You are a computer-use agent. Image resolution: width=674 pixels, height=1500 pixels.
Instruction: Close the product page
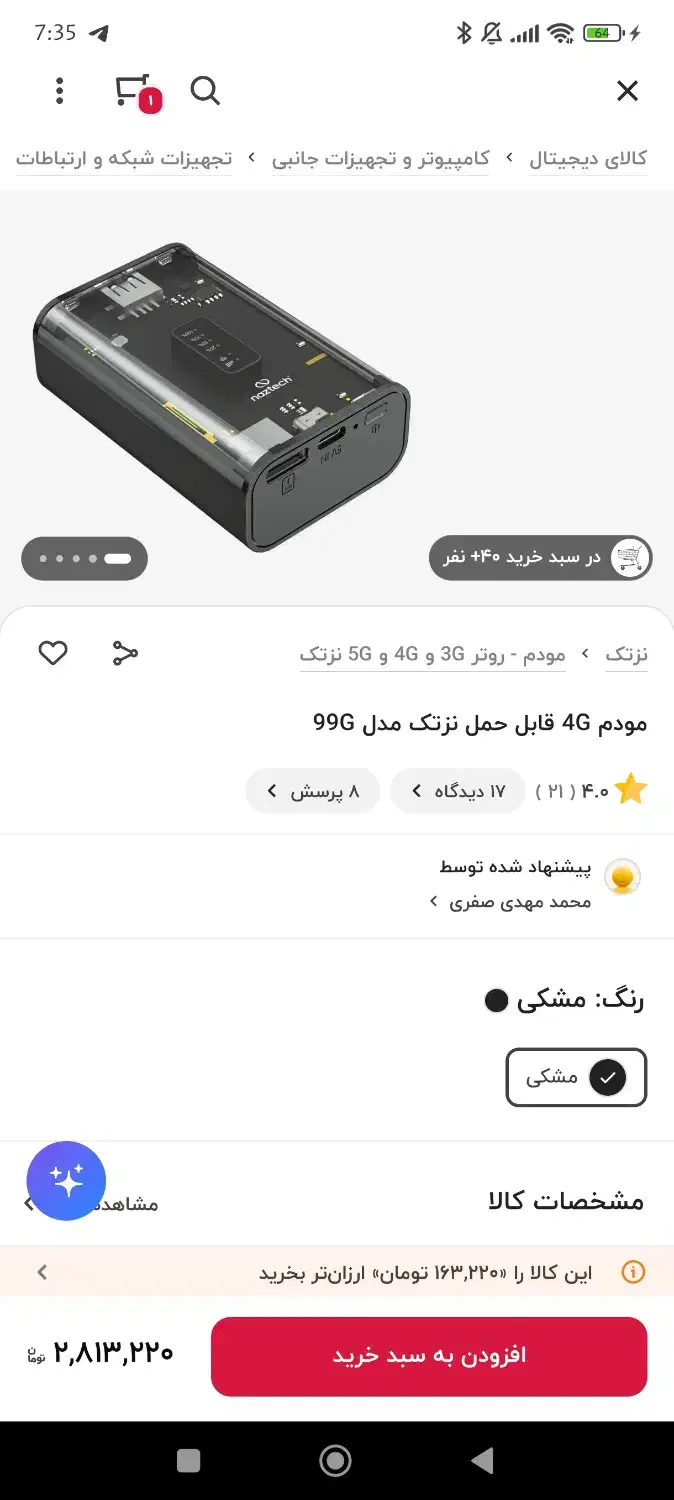click(627, 91)
